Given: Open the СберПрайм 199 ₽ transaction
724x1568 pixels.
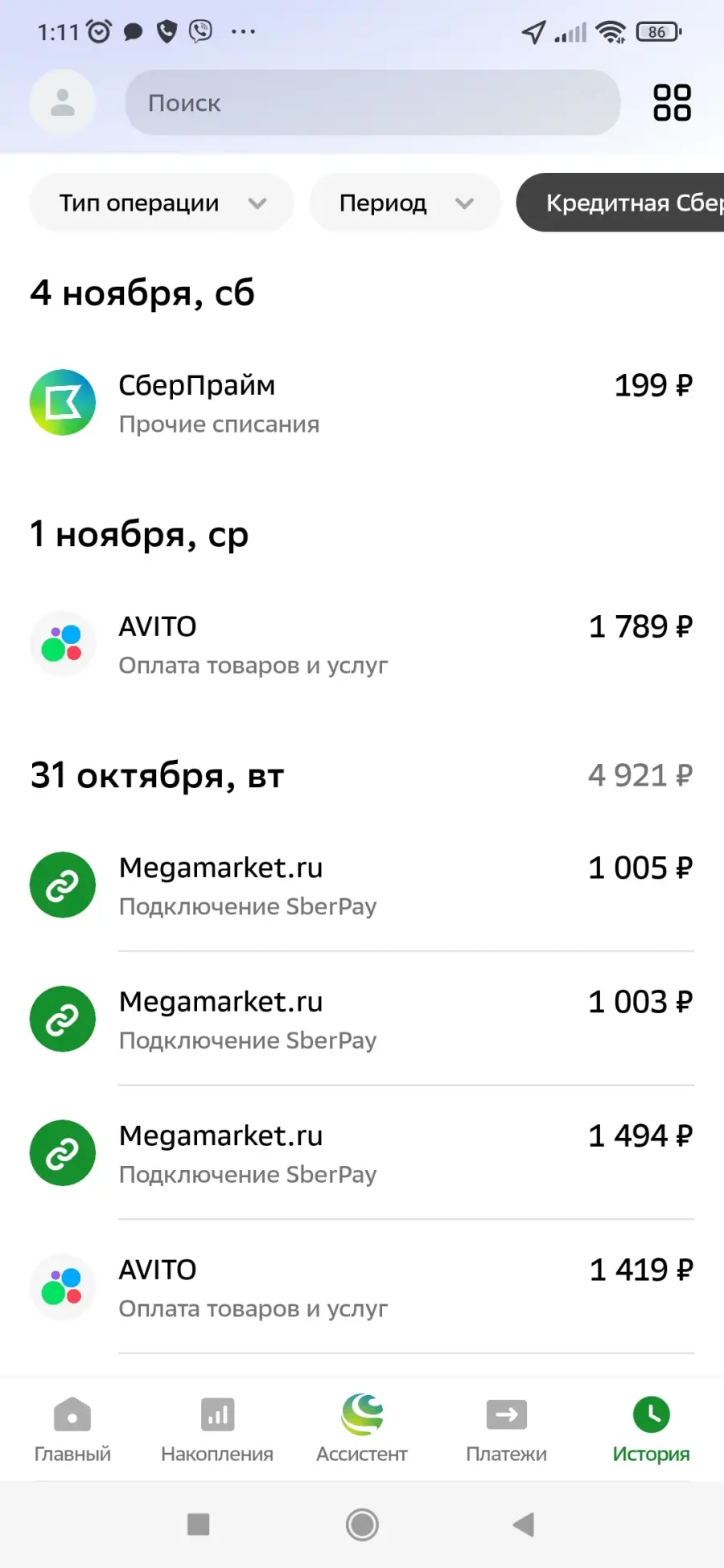Looking at the screenshot, I should pyautogui.click(x=362, y=403).
